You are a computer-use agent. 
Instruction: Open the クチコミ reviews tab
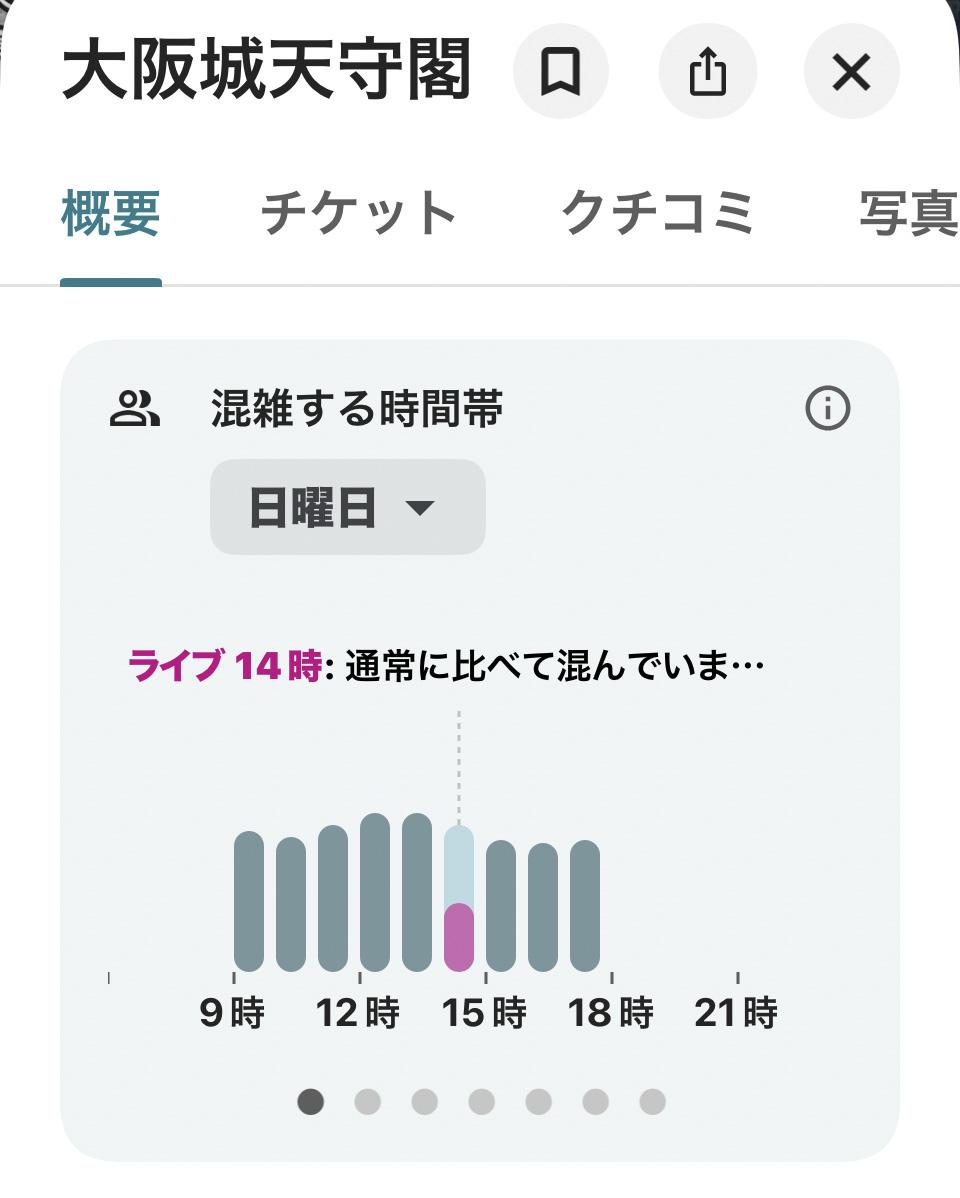[658, 213]
